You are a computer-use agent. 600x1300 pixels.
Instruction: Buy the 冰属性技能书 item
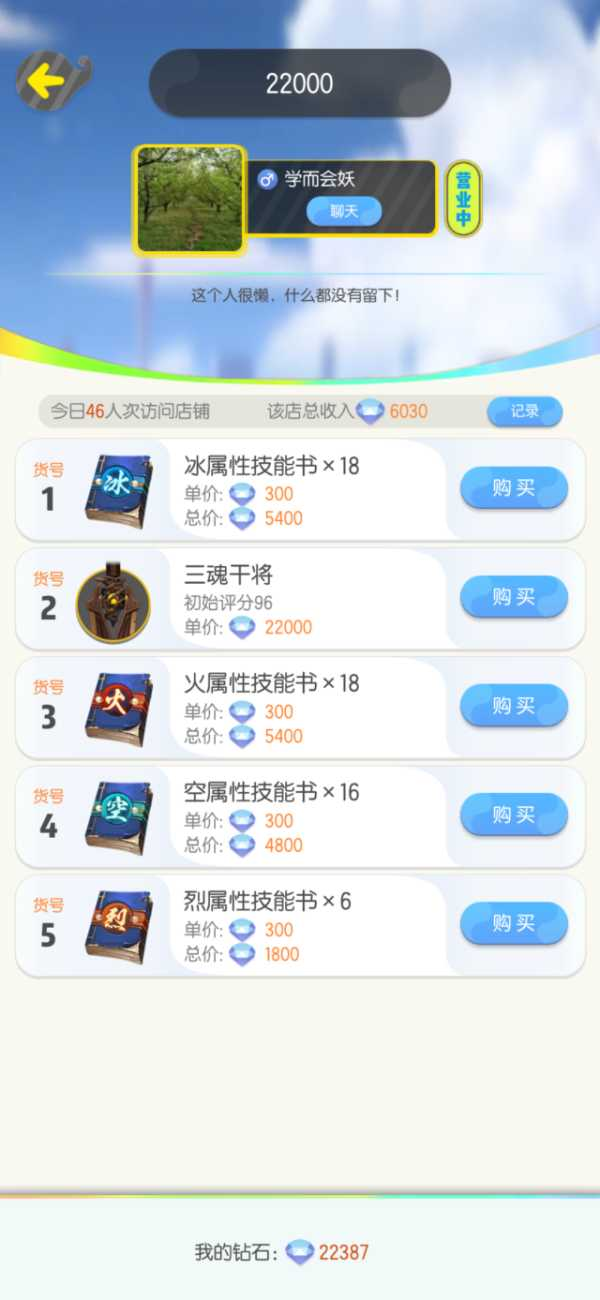513,488
